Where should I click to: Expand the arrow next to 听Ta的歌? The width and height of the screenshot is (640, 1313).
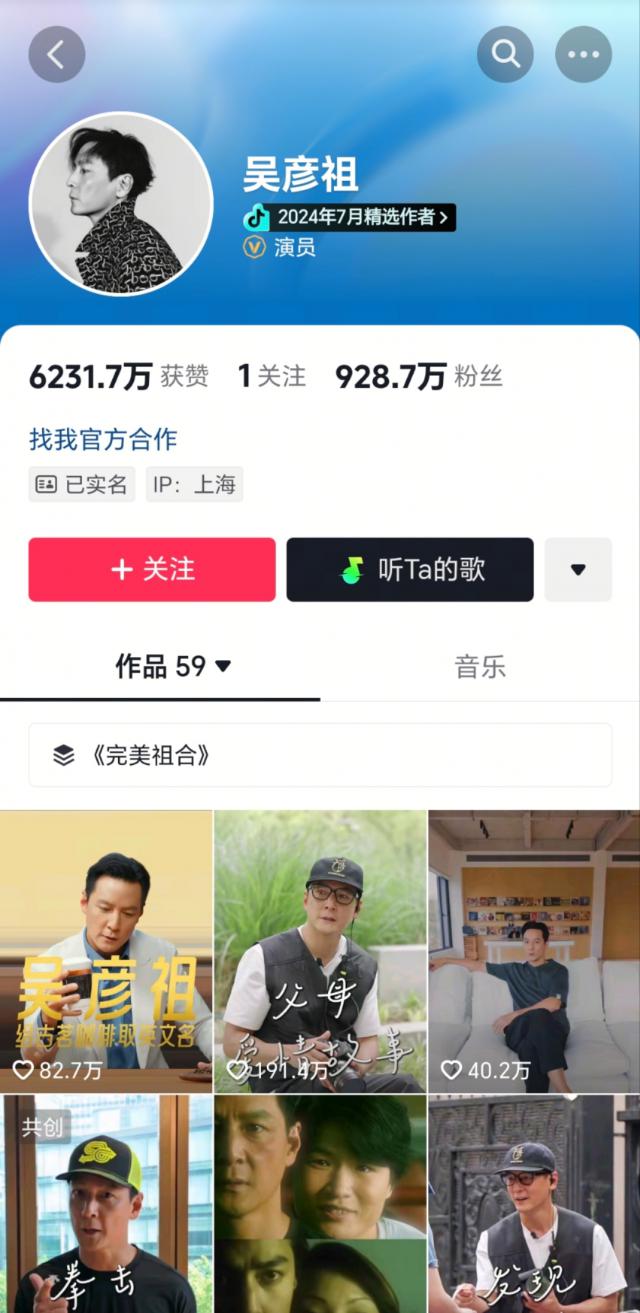click(x=578, y=570)
